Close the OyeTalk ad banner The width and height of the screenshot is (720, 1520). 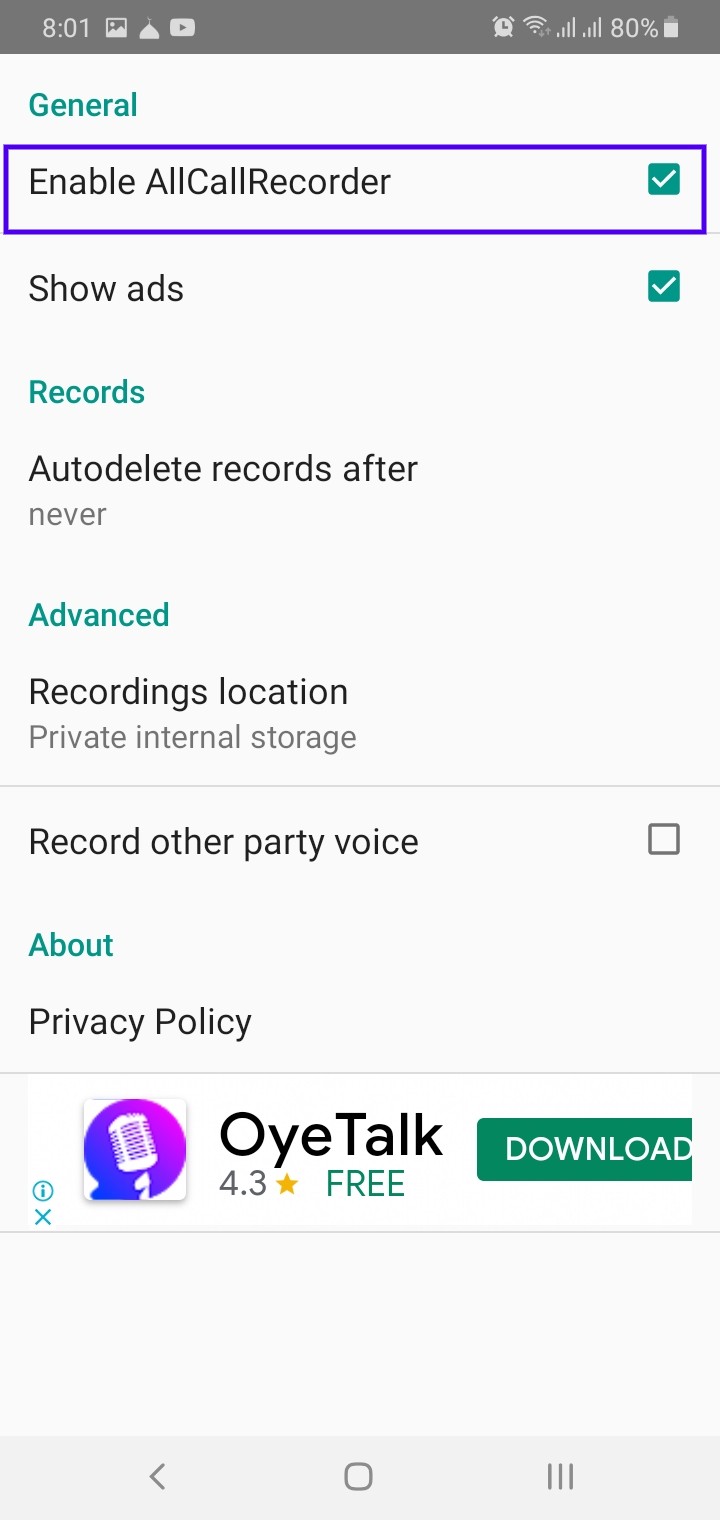tap(43, 1217)
